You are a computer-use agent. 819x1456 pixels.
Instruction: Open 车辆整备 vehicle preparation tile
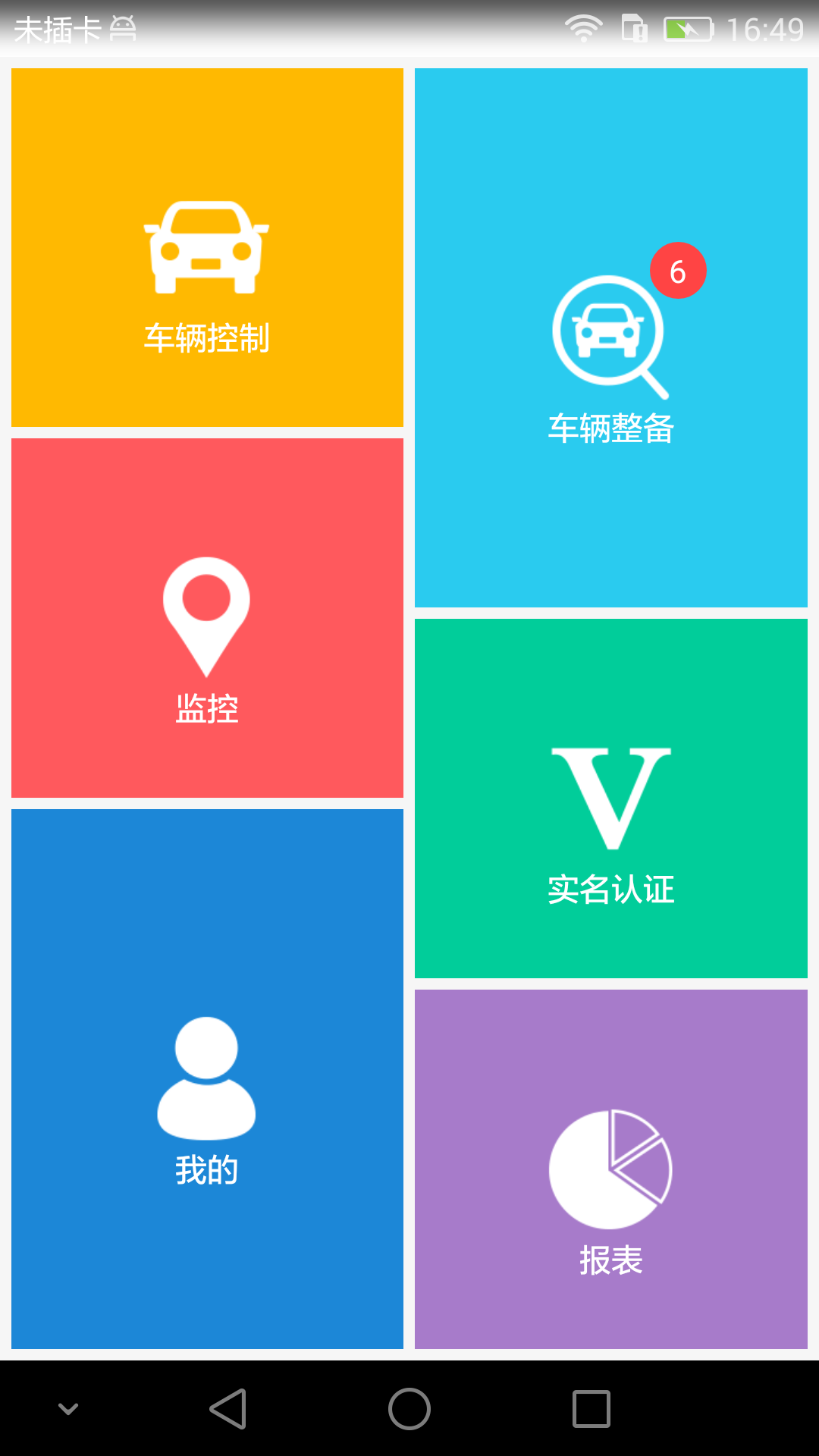[x=610, y=338]
